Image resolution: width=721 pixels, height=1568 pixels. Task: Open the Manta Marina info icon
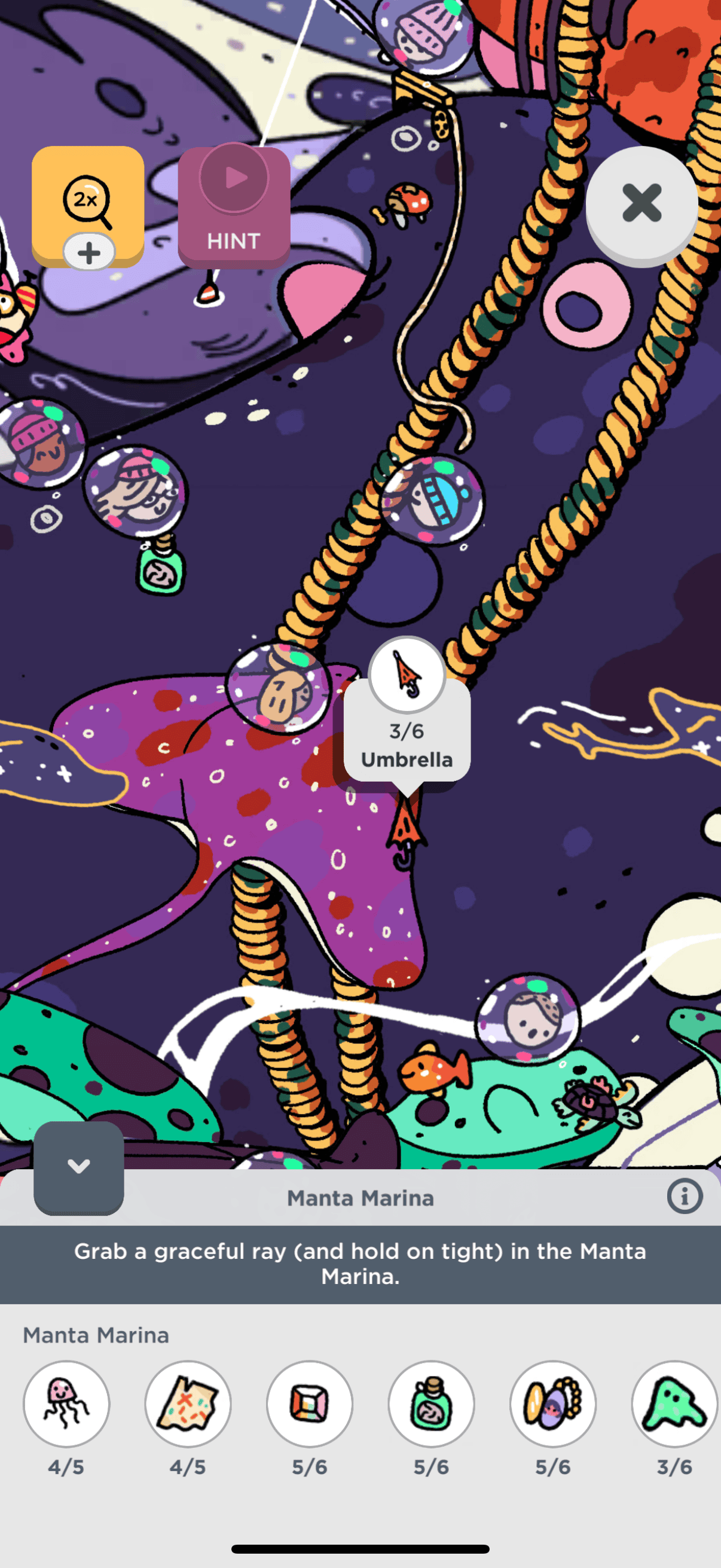point(685,1197)
